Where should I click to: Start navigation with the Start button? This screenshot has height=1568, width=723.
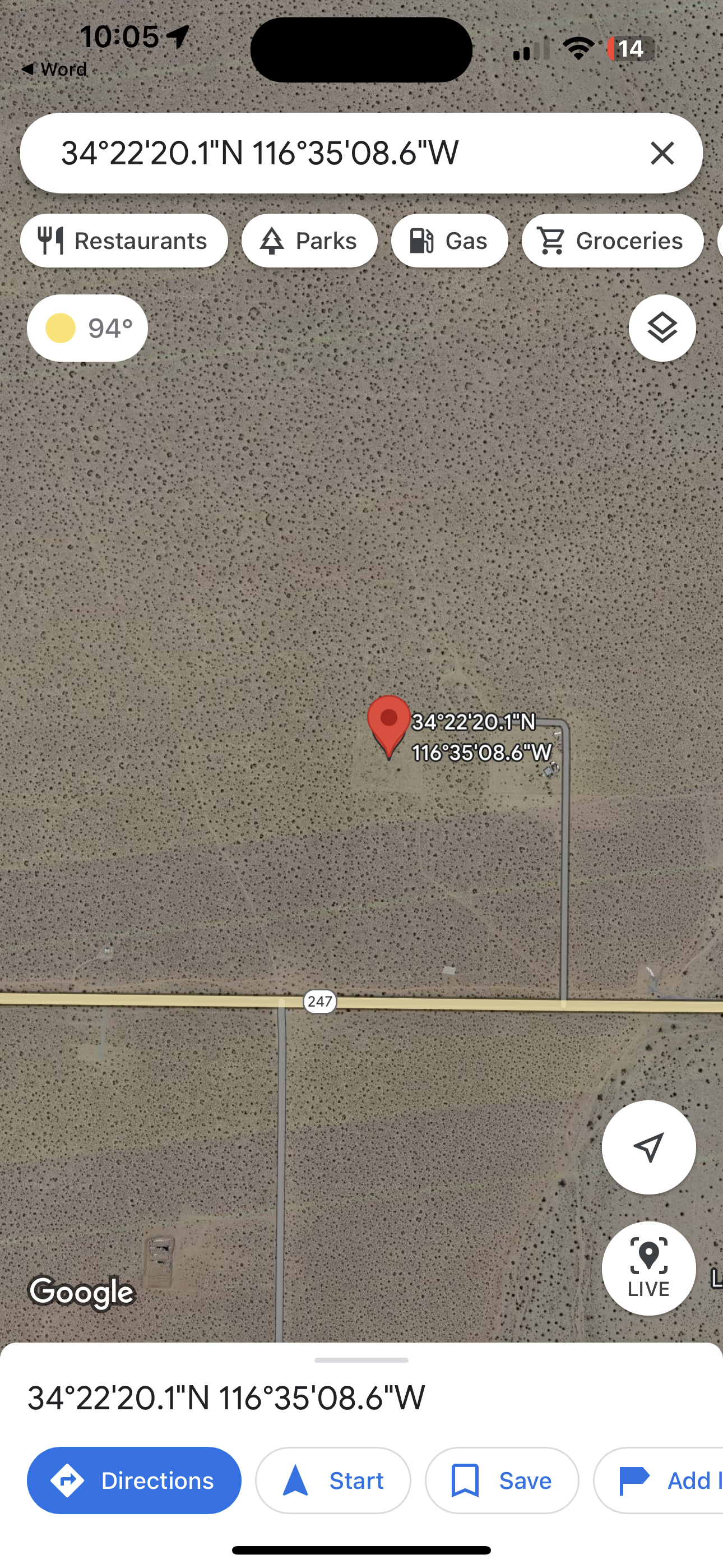[x=332, y=1481]
